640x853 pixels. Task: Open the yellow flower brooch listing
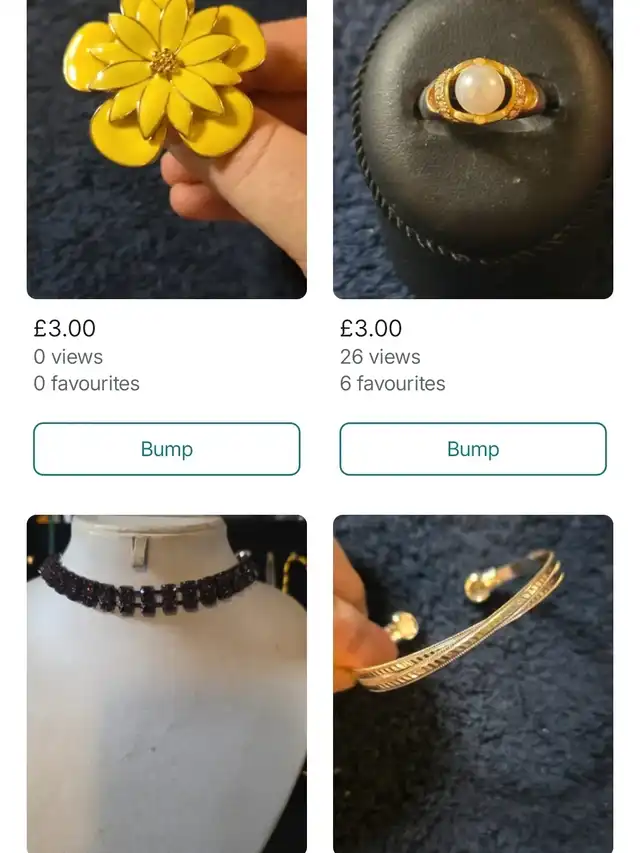coord(166,150)
